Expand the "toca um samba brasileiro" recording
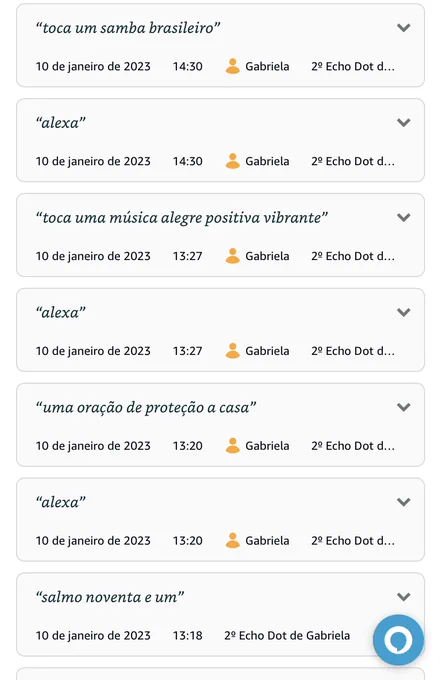 coord(403,28)
